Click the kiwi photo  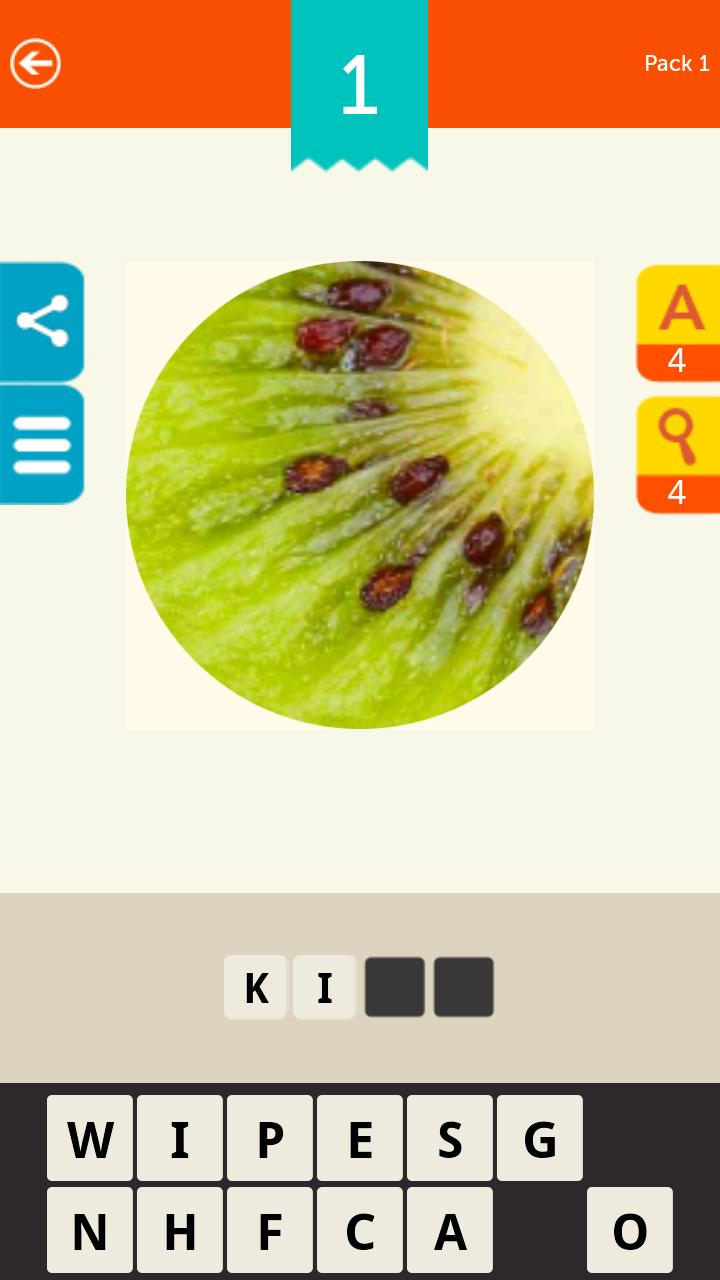click(x=359, y=492)
